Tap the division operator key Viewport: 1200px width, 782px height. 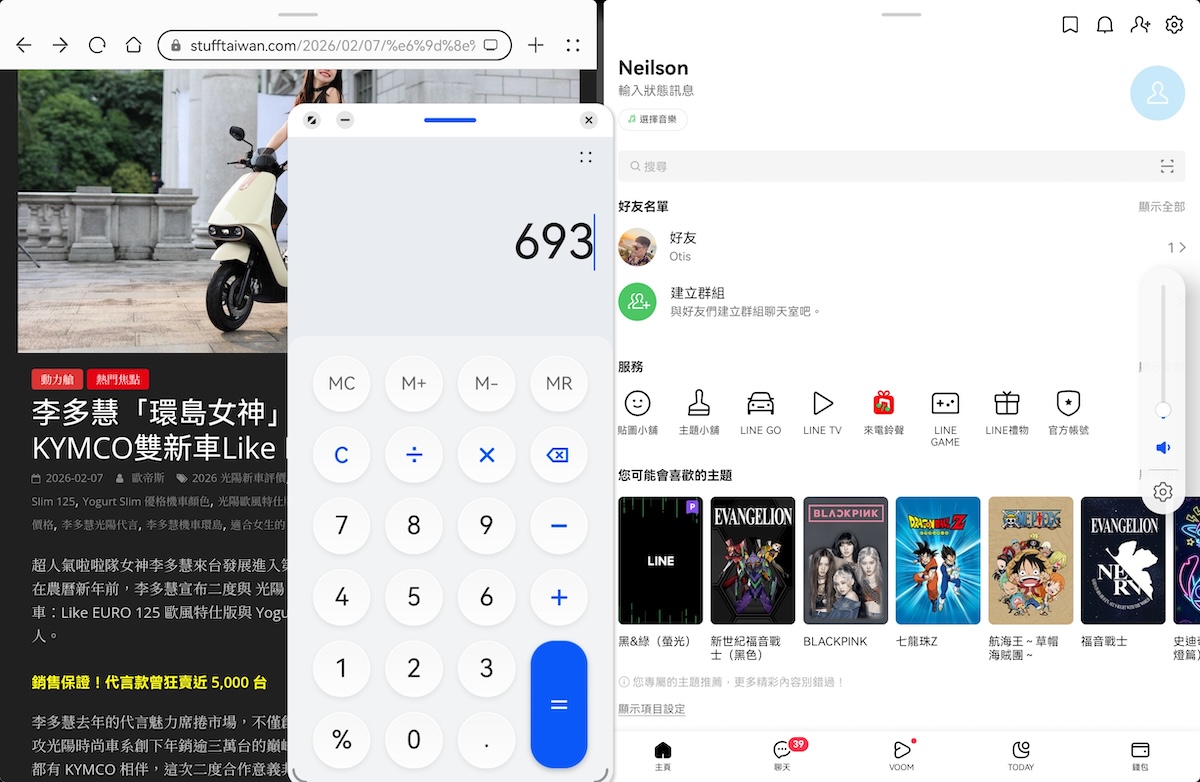tap(414, 455)
